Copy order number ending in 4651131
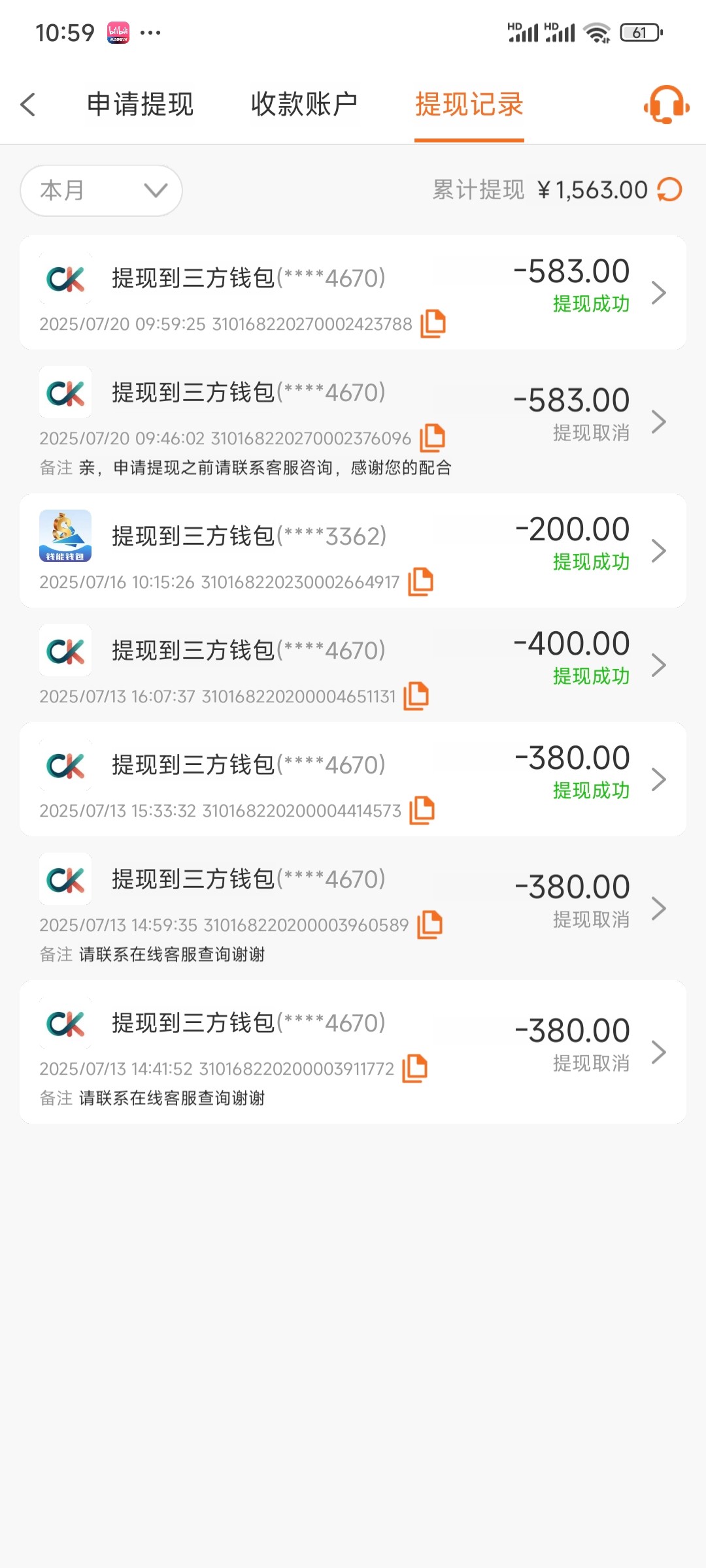This screenshot has height=1568, width=706. 416,696
